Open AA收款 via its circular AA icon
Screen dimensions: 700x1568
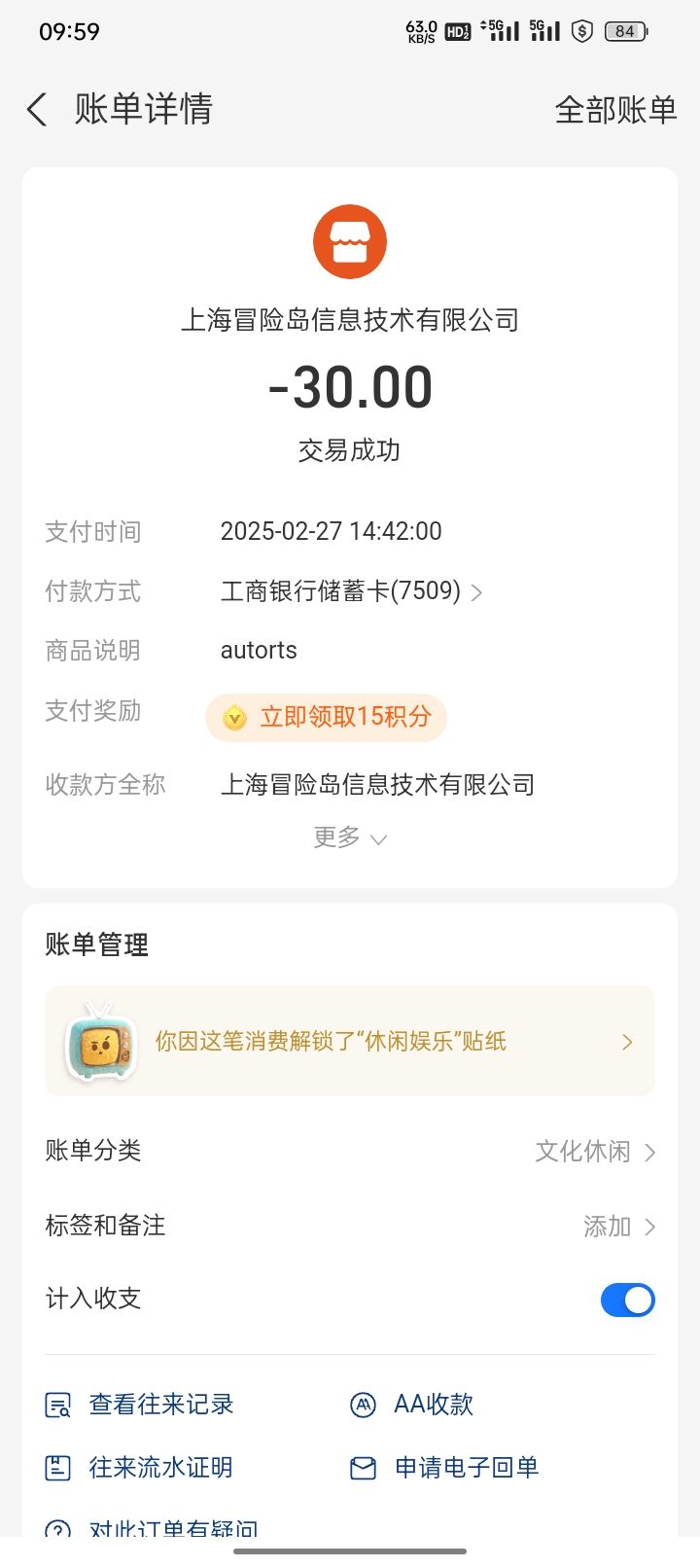[364, 1404]
